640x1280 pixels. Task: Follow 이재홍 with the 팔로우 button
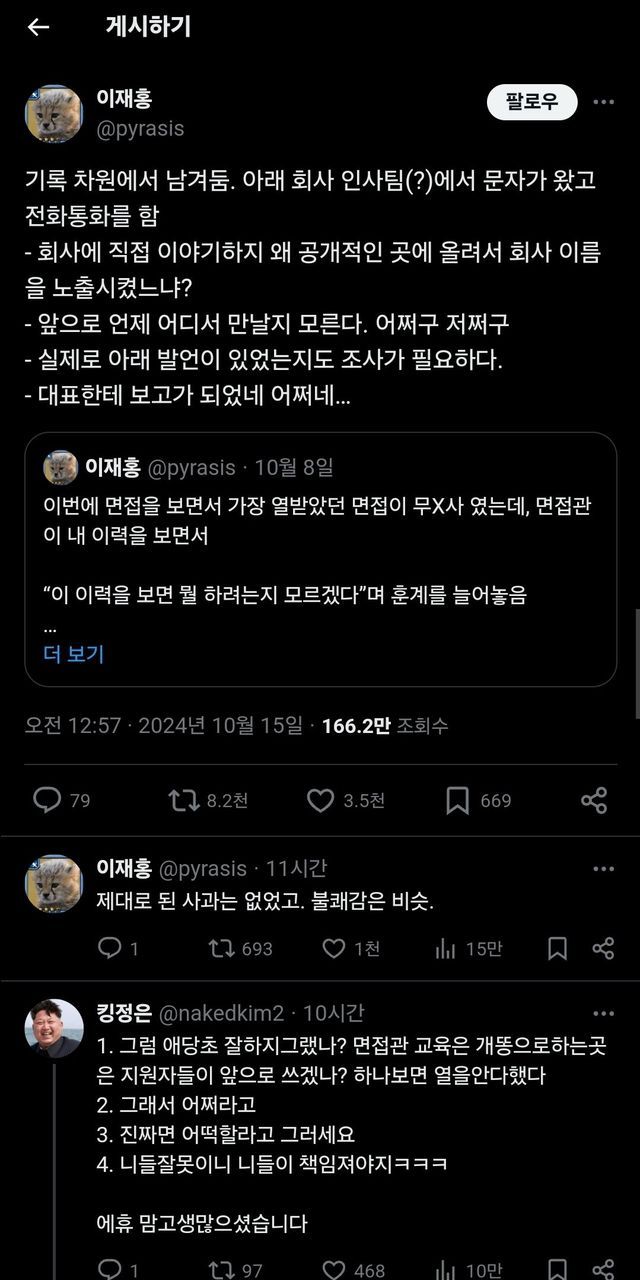coord(532,103)
